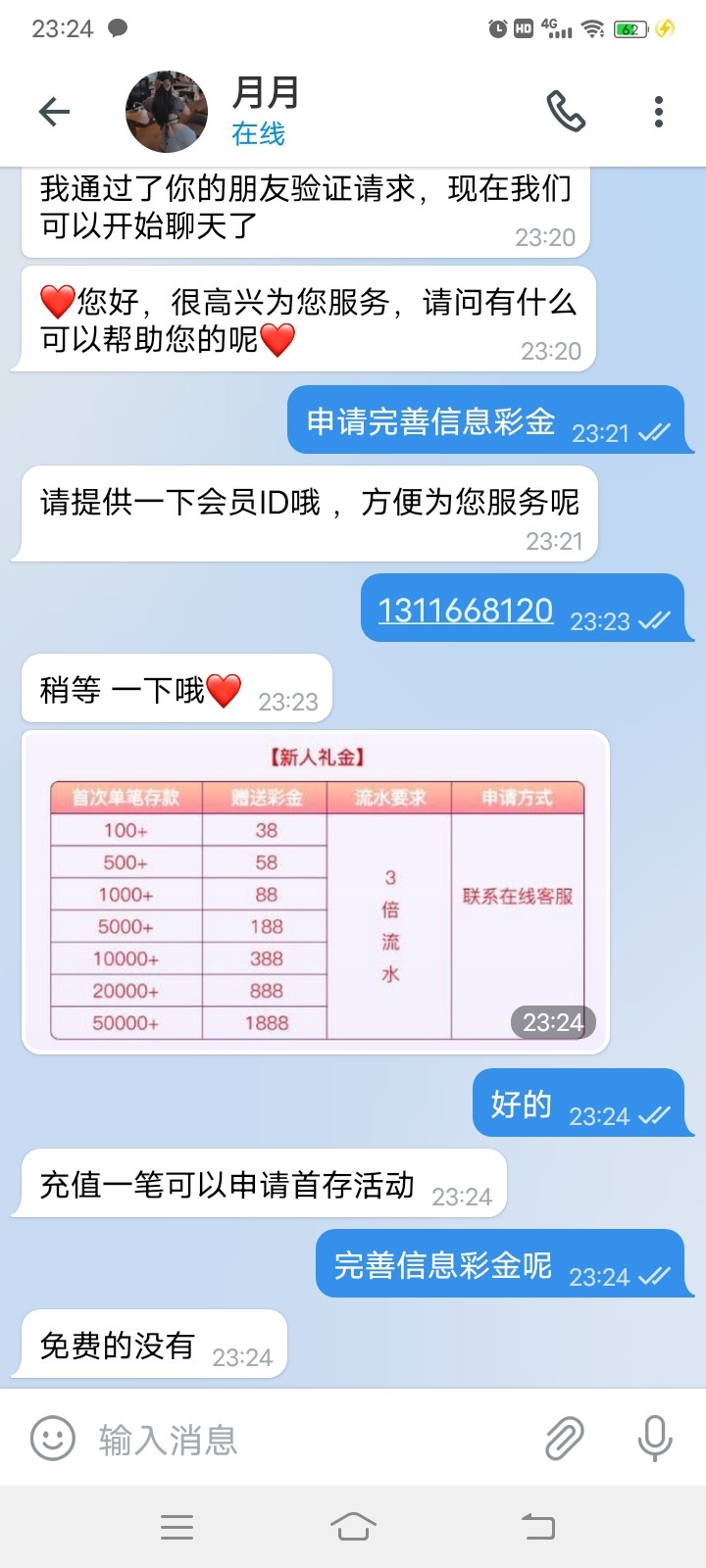Open 月月's profile from avatar
This screenshot has height=1568, width=706.
[x=167, y=112]
